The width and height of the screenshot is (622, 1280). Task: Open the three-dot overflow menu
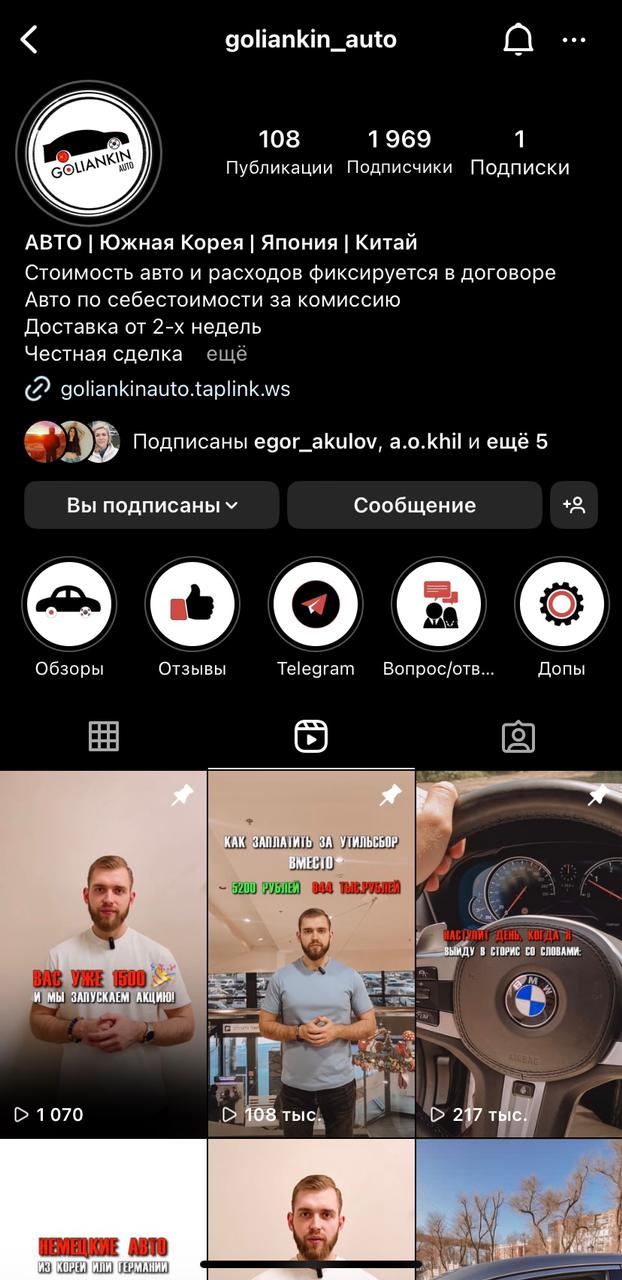[x=574, y=40]
